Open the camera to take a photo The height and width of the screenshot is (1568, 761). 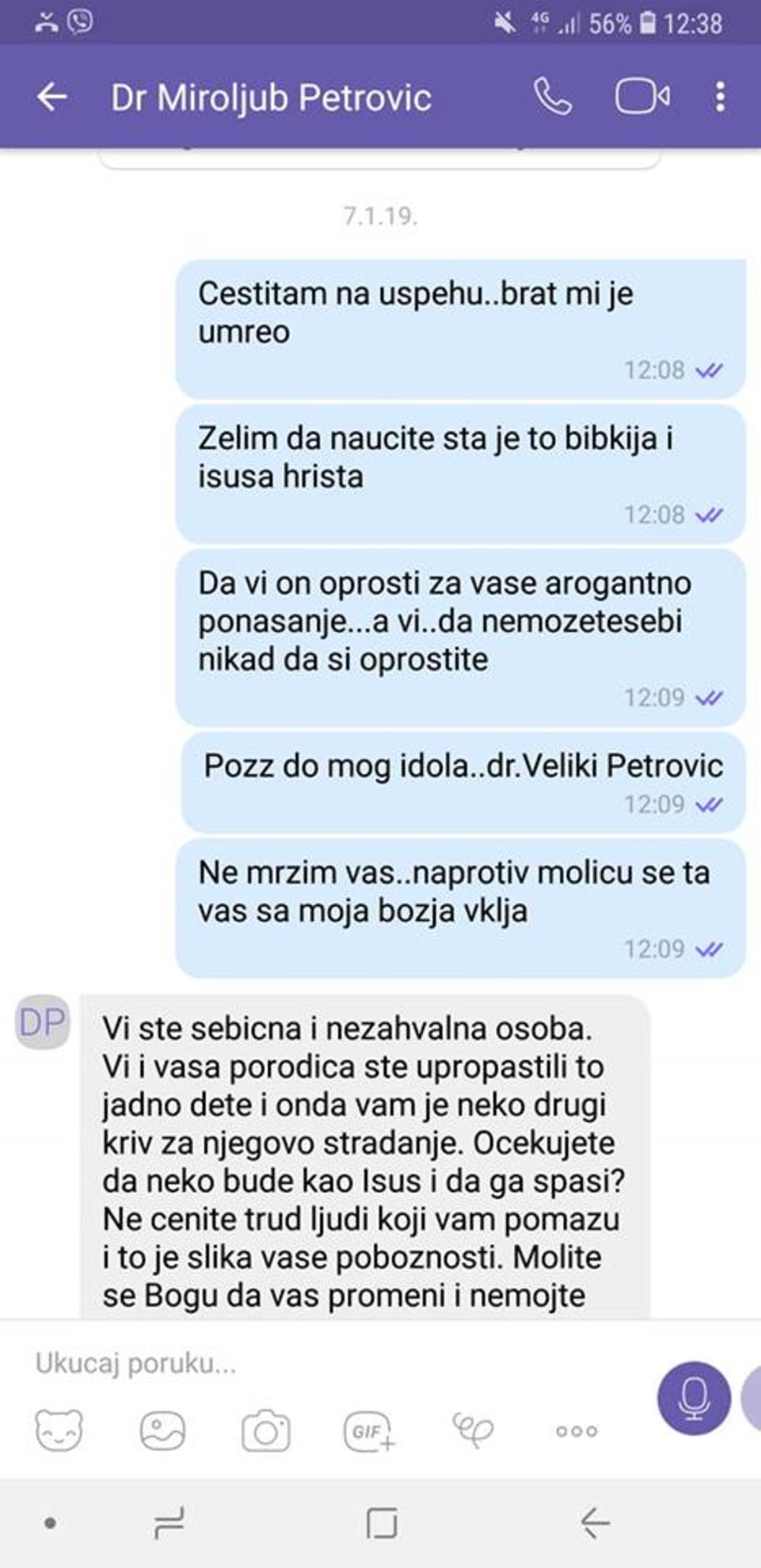[266, 1432]
